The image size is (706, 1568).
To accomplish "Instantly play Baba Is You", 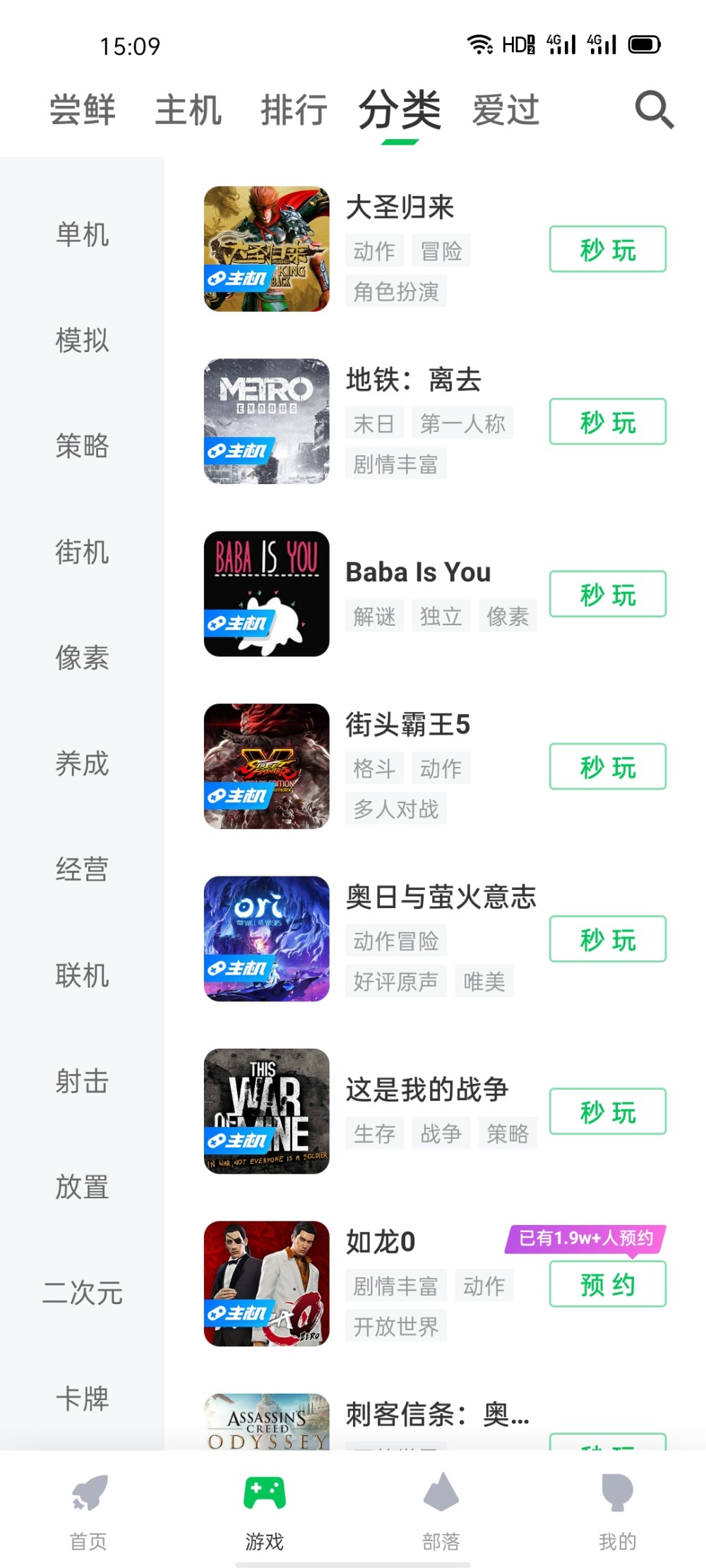I will pos(607,594).
